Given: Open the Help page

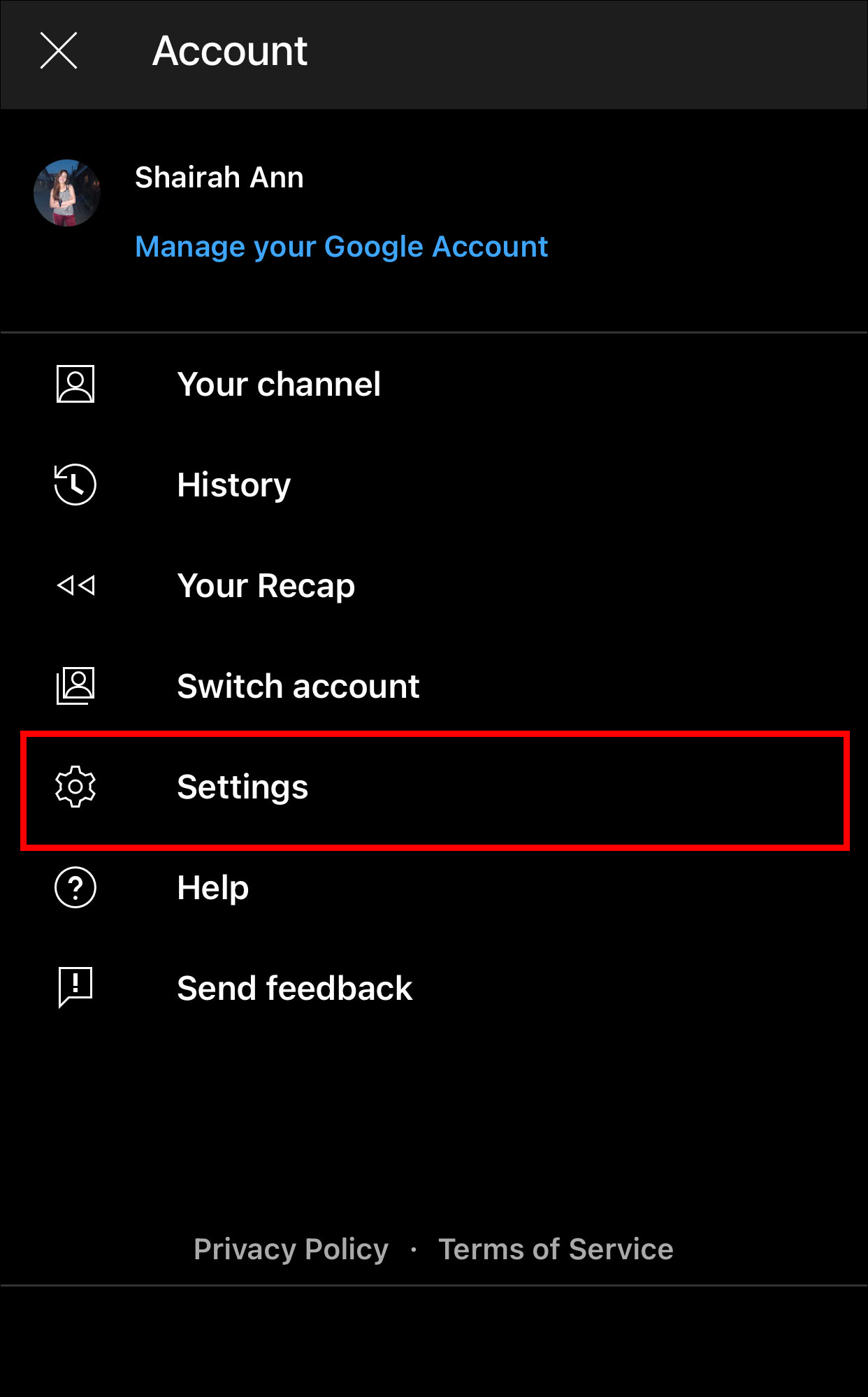Looking at the screenshot, I should point(212,888).
